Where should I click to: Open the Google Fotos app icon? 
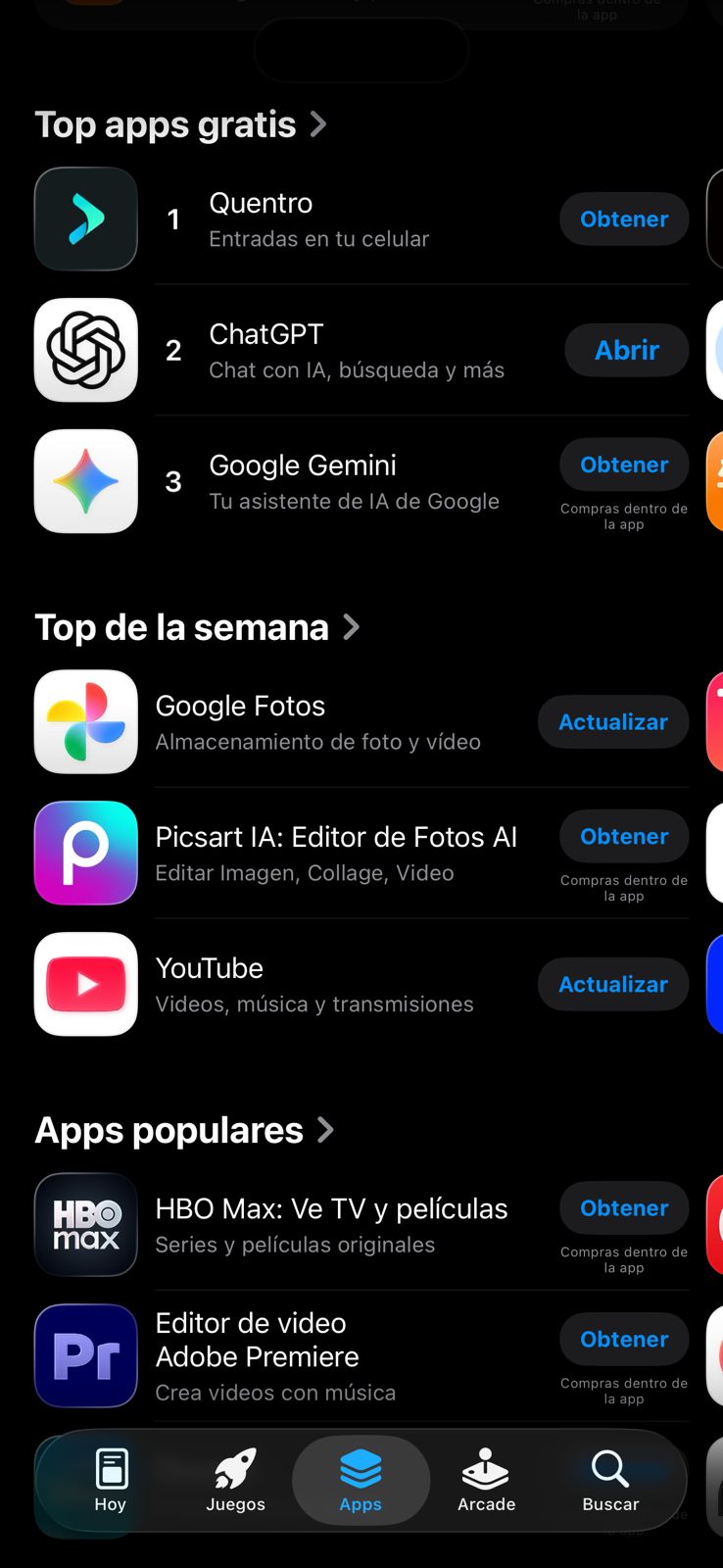85,722
